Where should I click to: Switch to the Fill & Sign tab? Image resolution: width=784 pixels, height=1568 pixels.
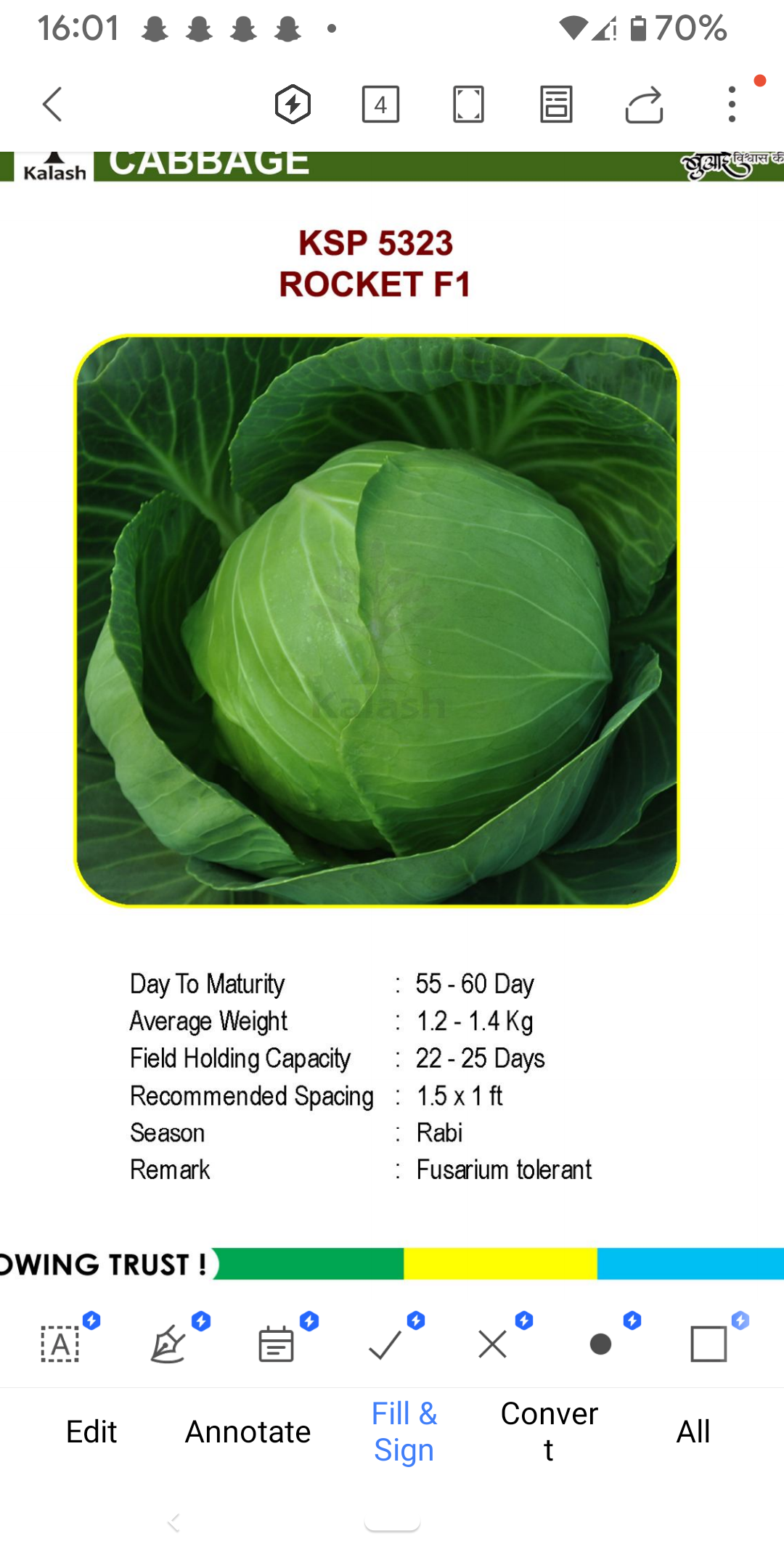[x=404, y=1432]
